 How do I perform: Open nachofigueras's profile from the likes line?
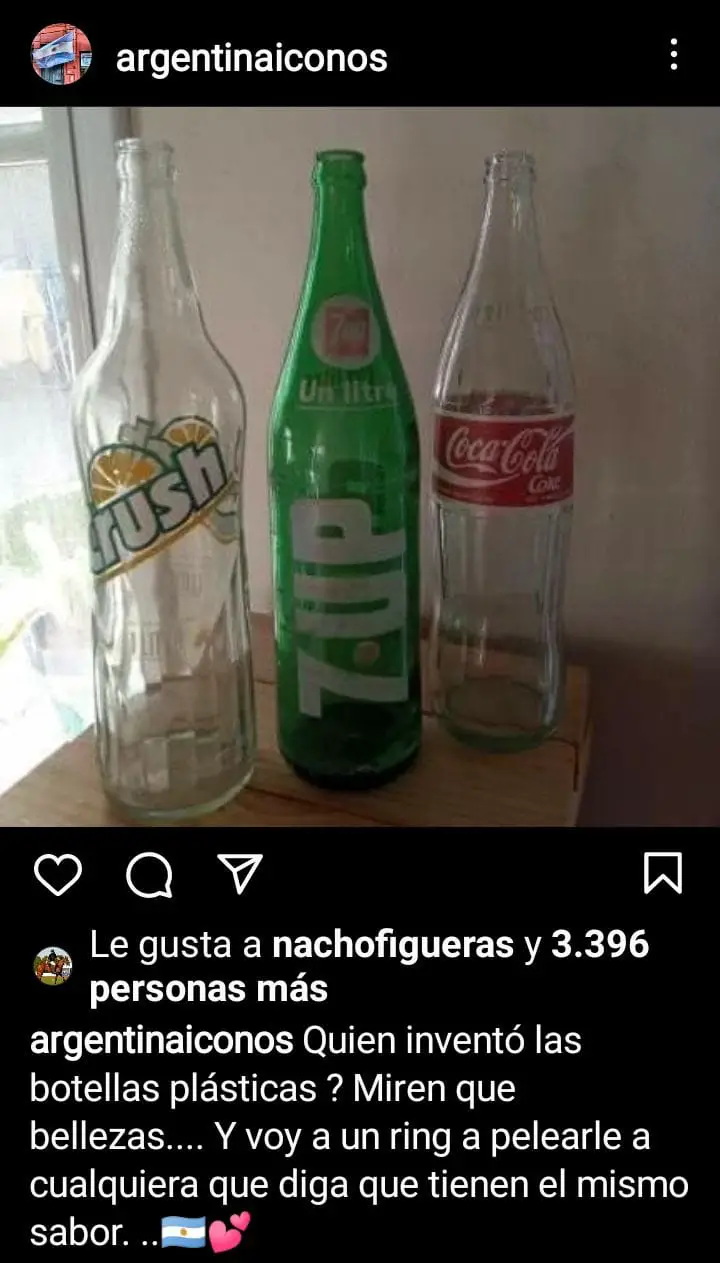393,945
